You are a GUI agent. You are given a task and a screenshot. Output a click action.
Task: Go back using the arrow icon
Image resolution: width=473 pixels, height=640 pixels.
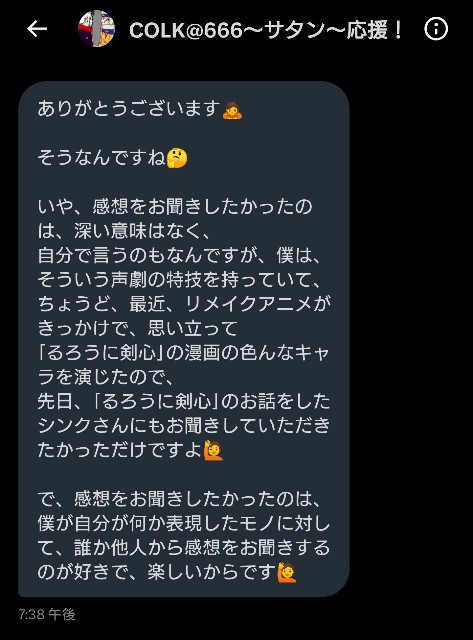37,29
